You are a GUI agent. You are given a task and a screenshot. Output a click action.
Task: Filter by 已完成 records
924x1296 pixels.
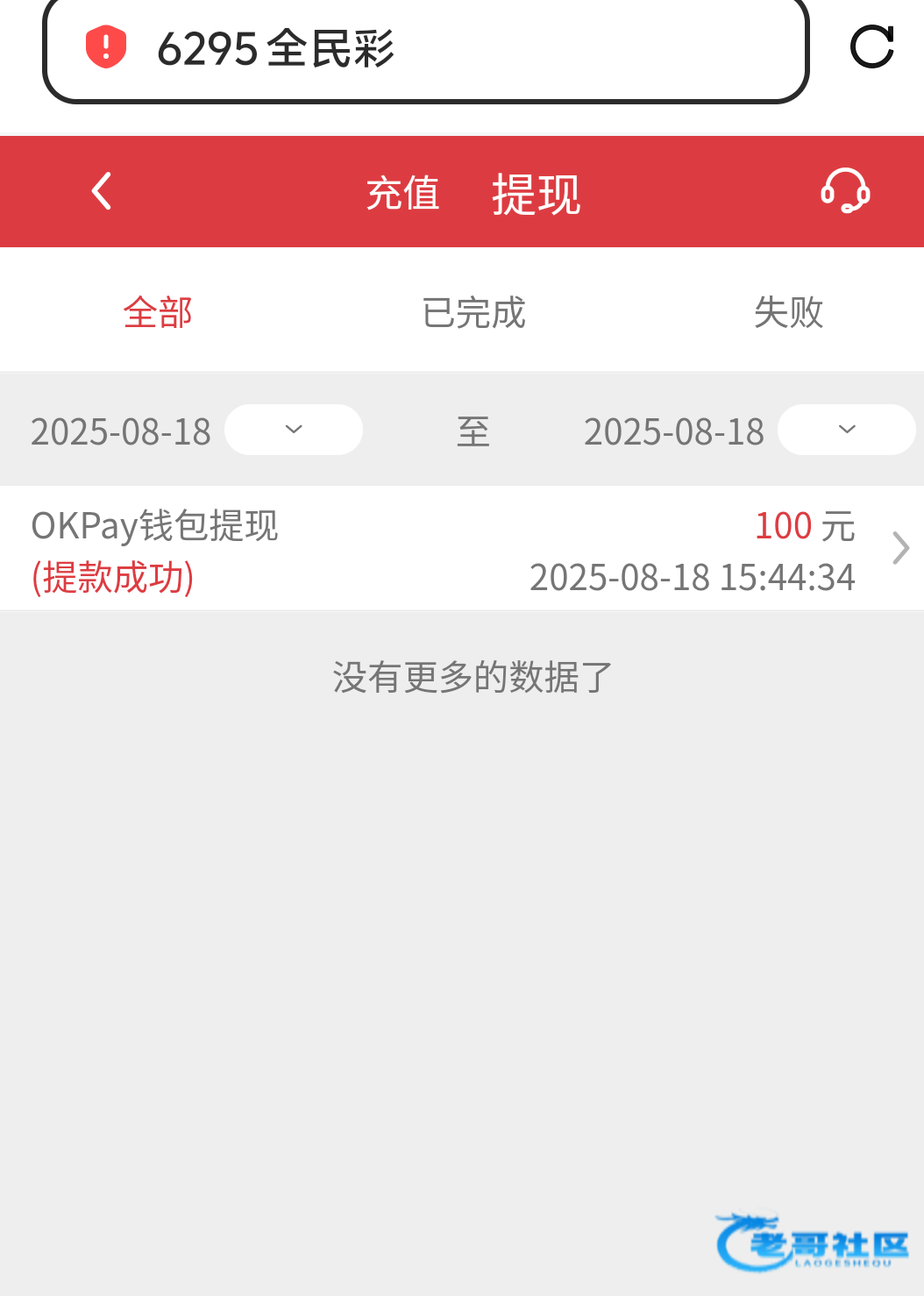tap(473, 312)
